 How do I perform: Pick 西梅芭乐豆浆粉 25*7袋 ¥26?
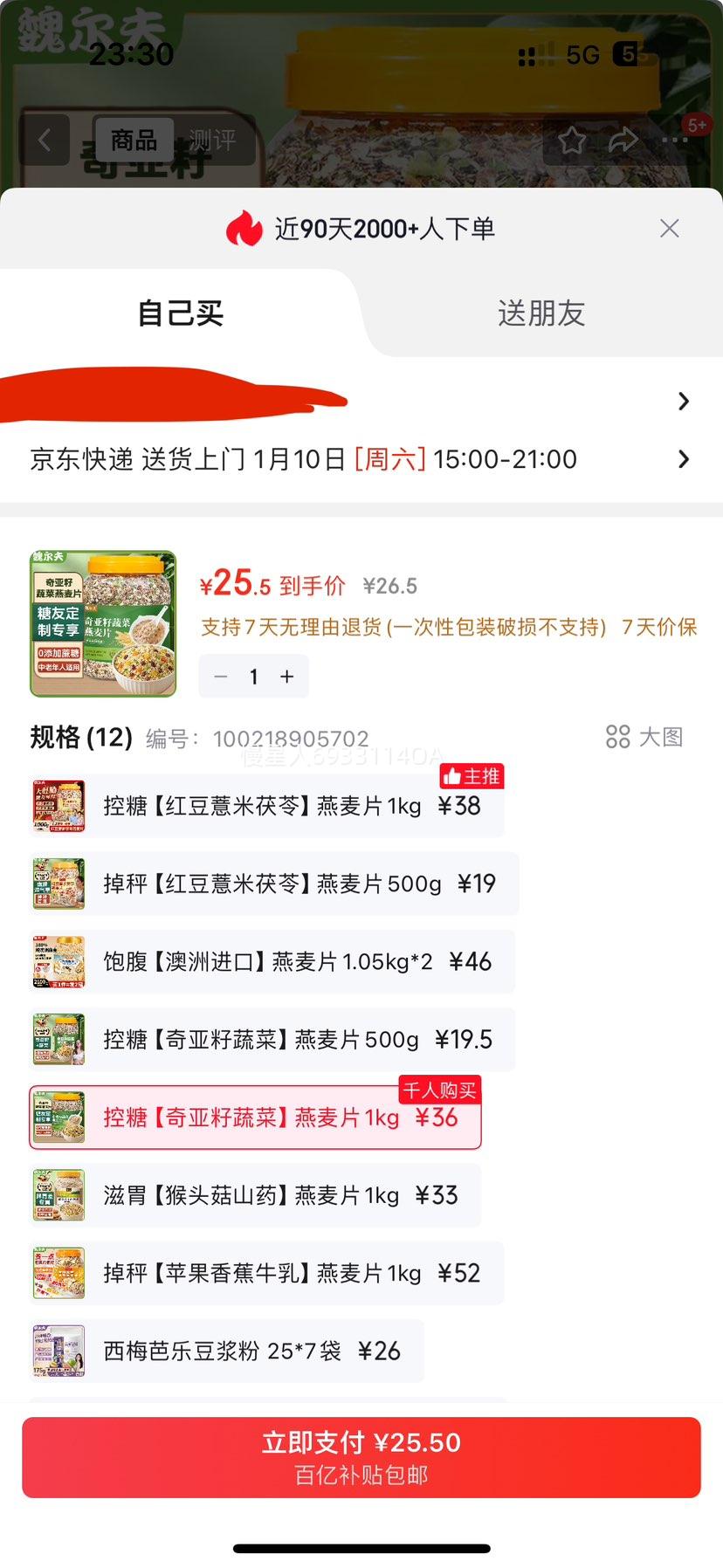pos(227,1351)
